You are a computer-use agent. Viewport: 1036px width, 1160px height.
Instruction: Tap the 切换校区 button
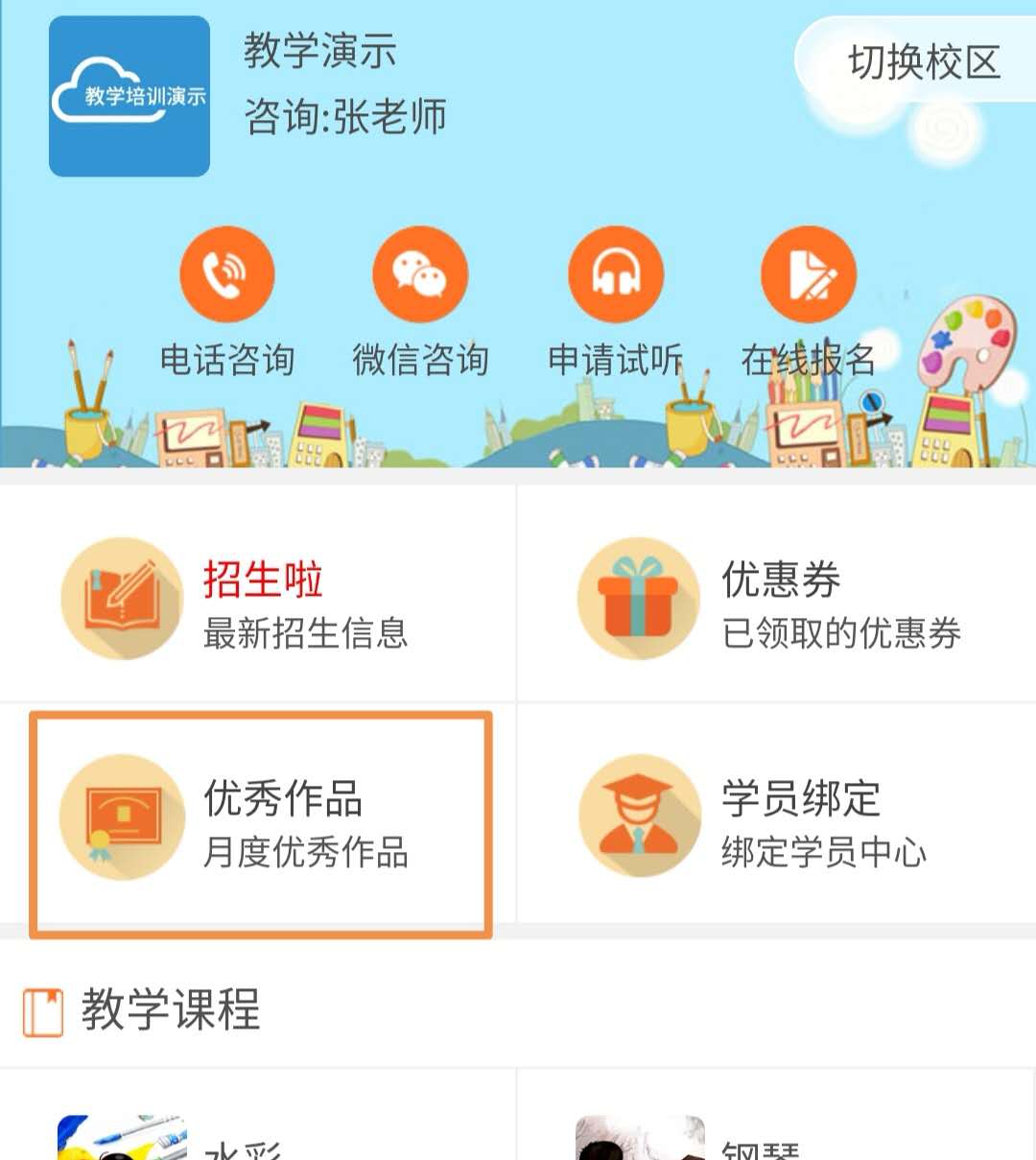(x=922, y=63)
